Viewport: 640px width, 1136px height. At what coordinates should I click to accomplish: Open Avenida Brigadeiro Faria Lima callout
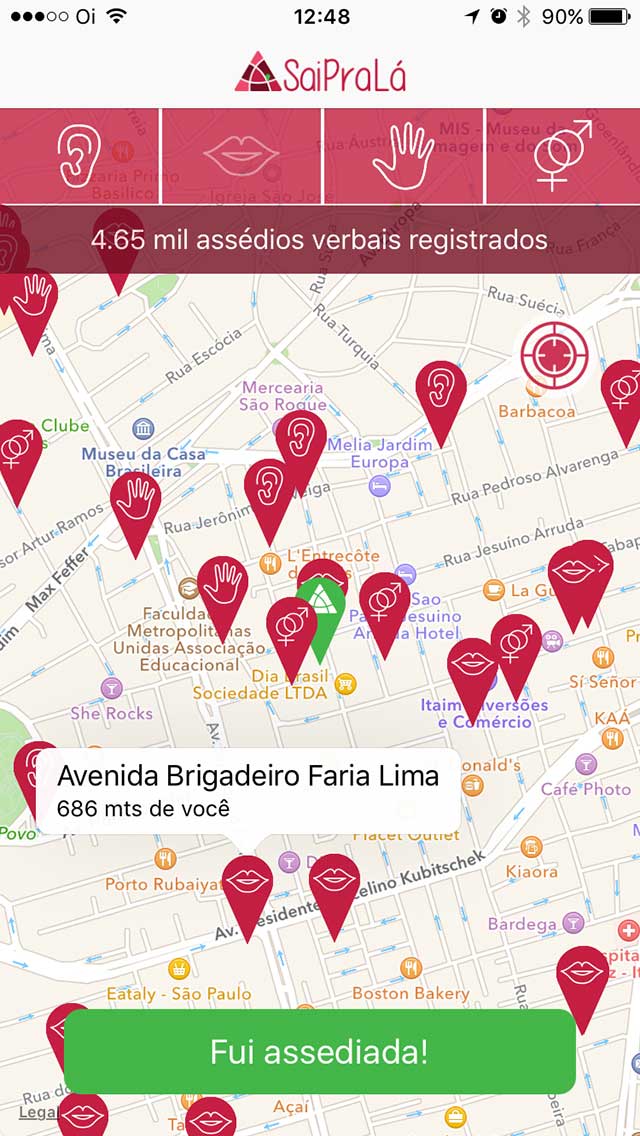tap(248, 790)
